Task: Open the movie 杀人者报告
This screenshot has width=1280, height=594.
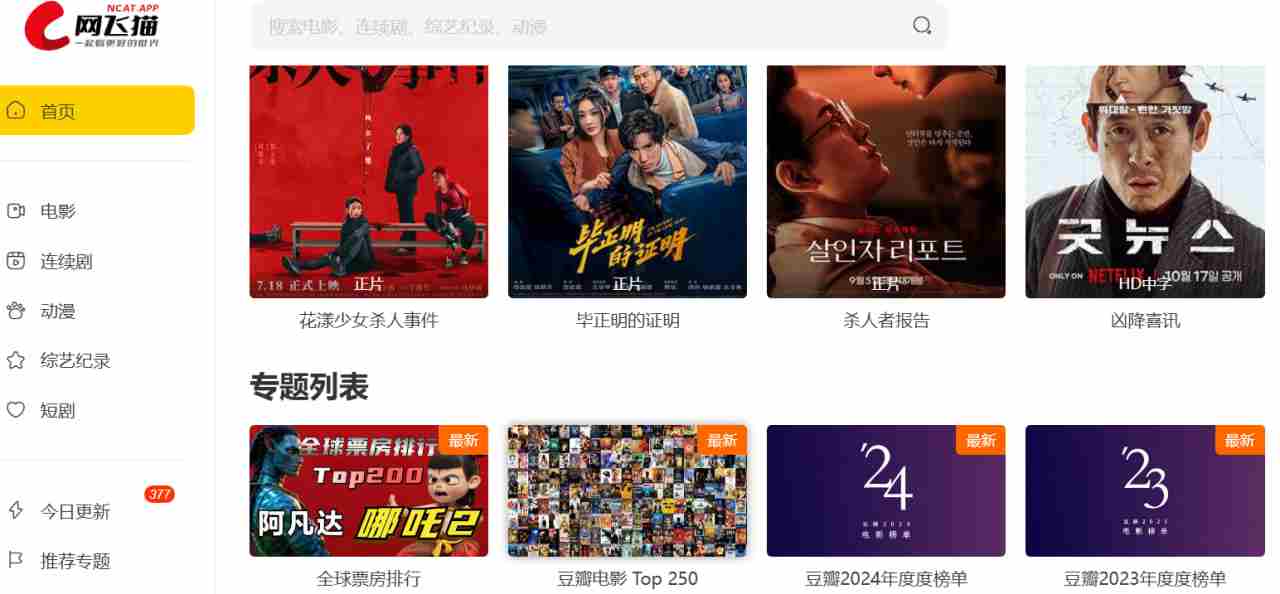Action: tap(886, 180)
